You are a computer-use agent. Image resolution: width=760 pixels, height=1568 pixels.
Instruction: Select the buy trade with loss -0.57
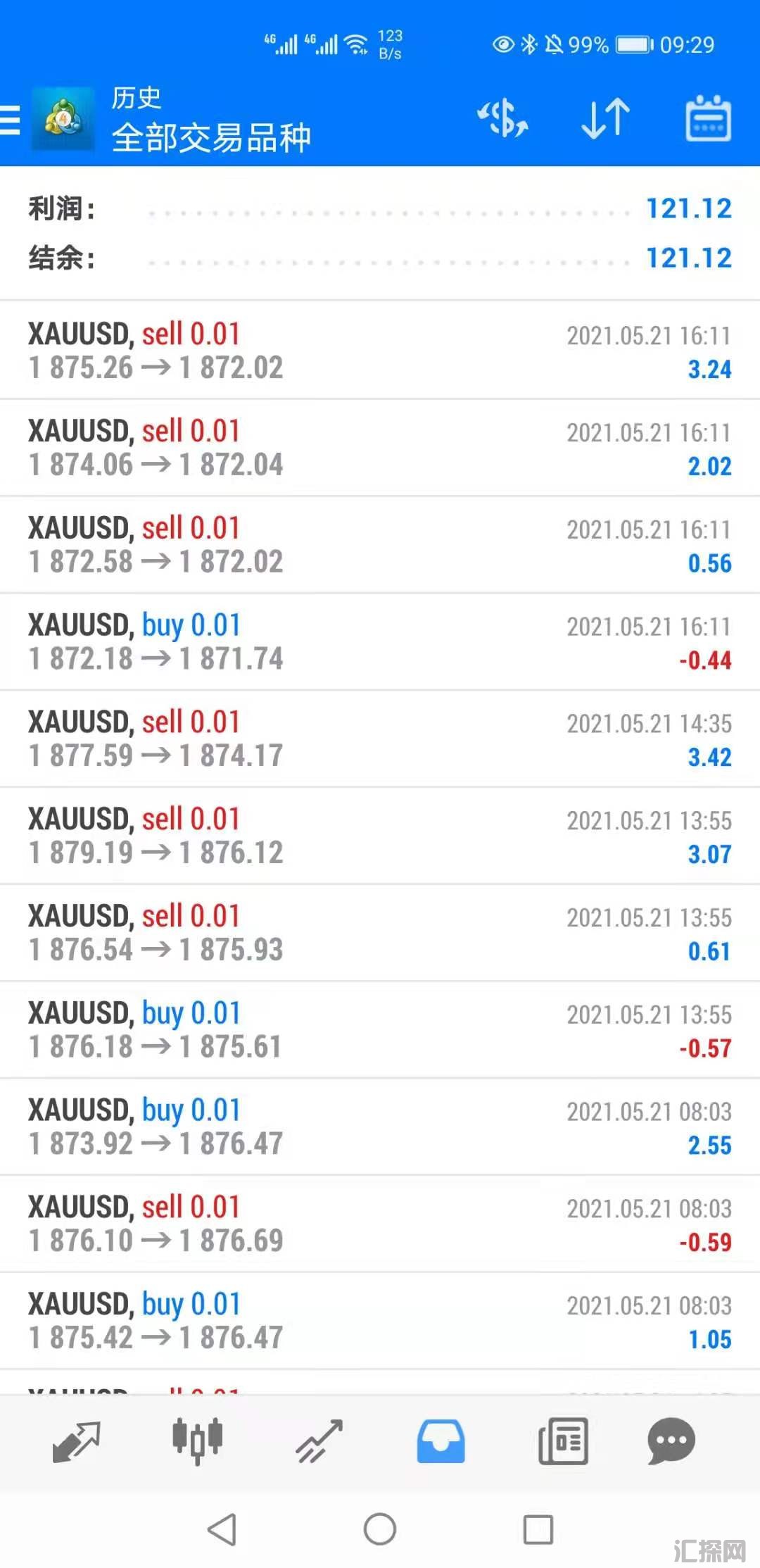point(380,1030)
